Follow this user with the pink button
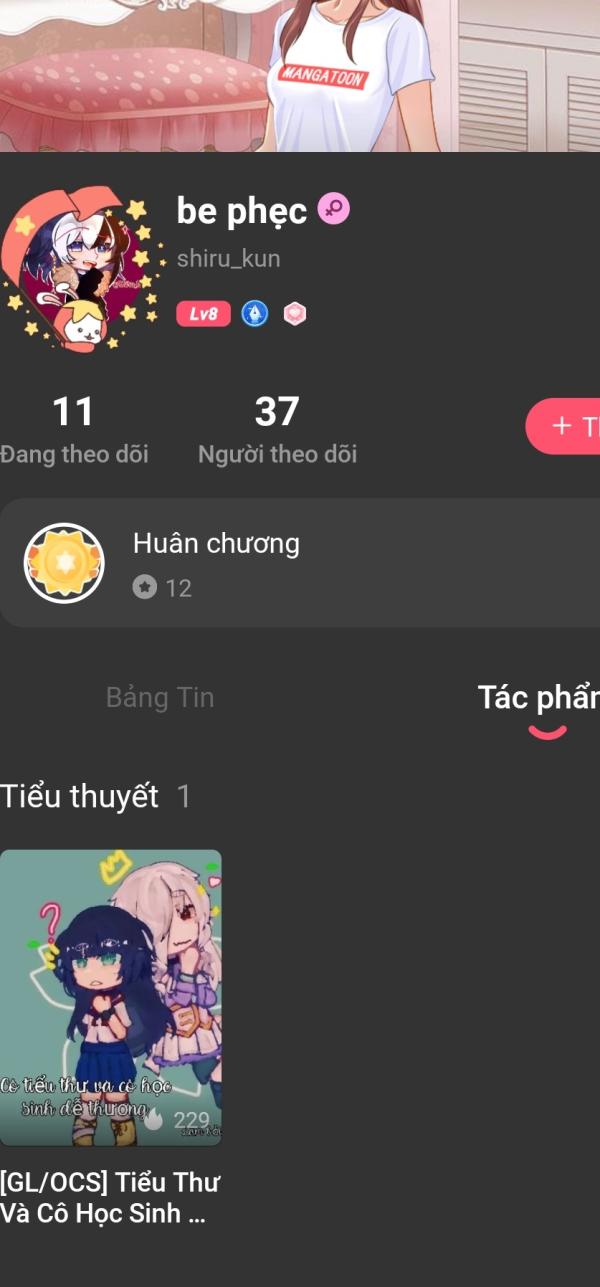The height and width of the screenshot is (1287, 600). 563,426
